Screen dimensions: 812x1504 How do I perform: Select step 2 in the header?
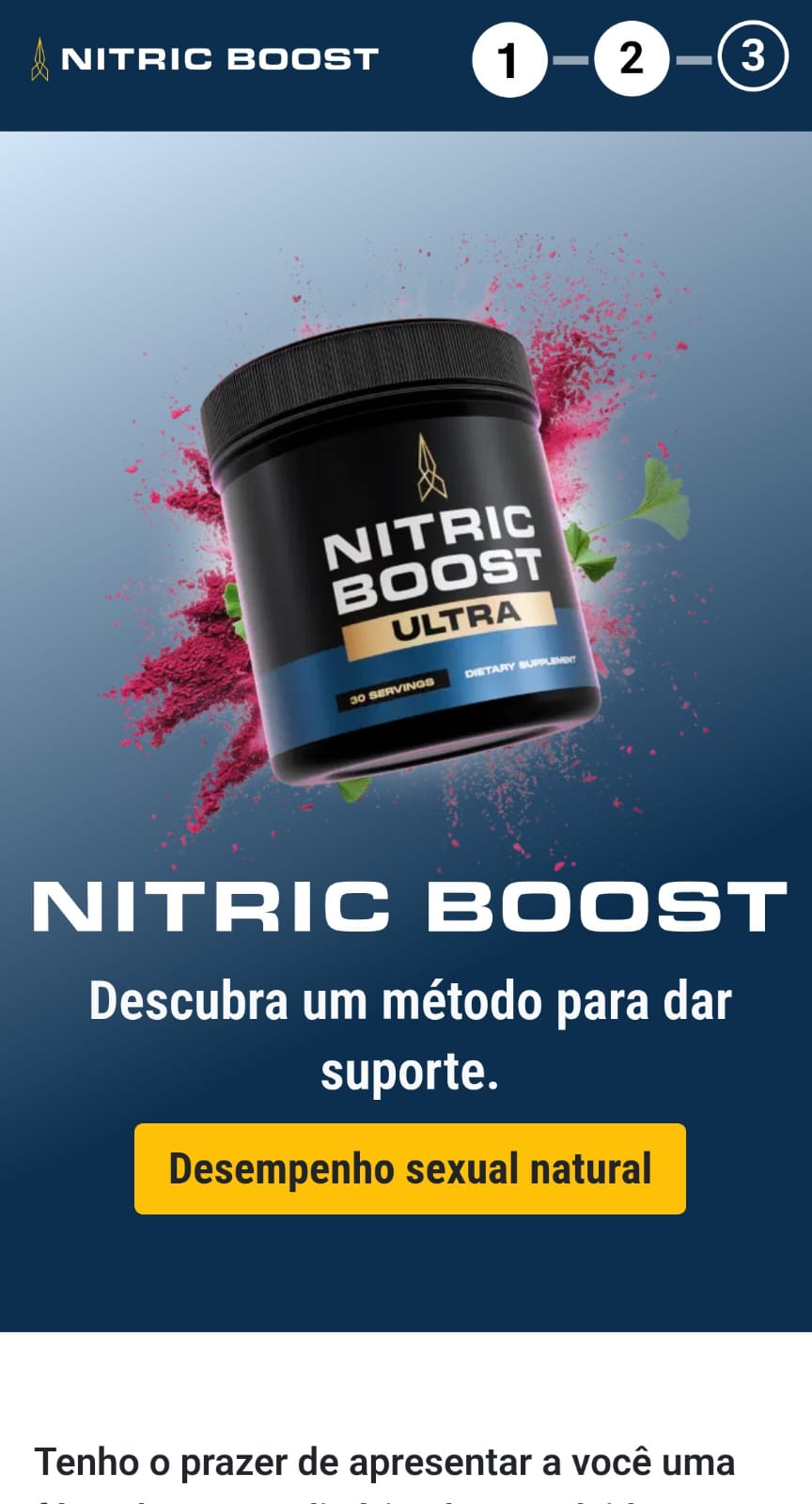[632, 59]
